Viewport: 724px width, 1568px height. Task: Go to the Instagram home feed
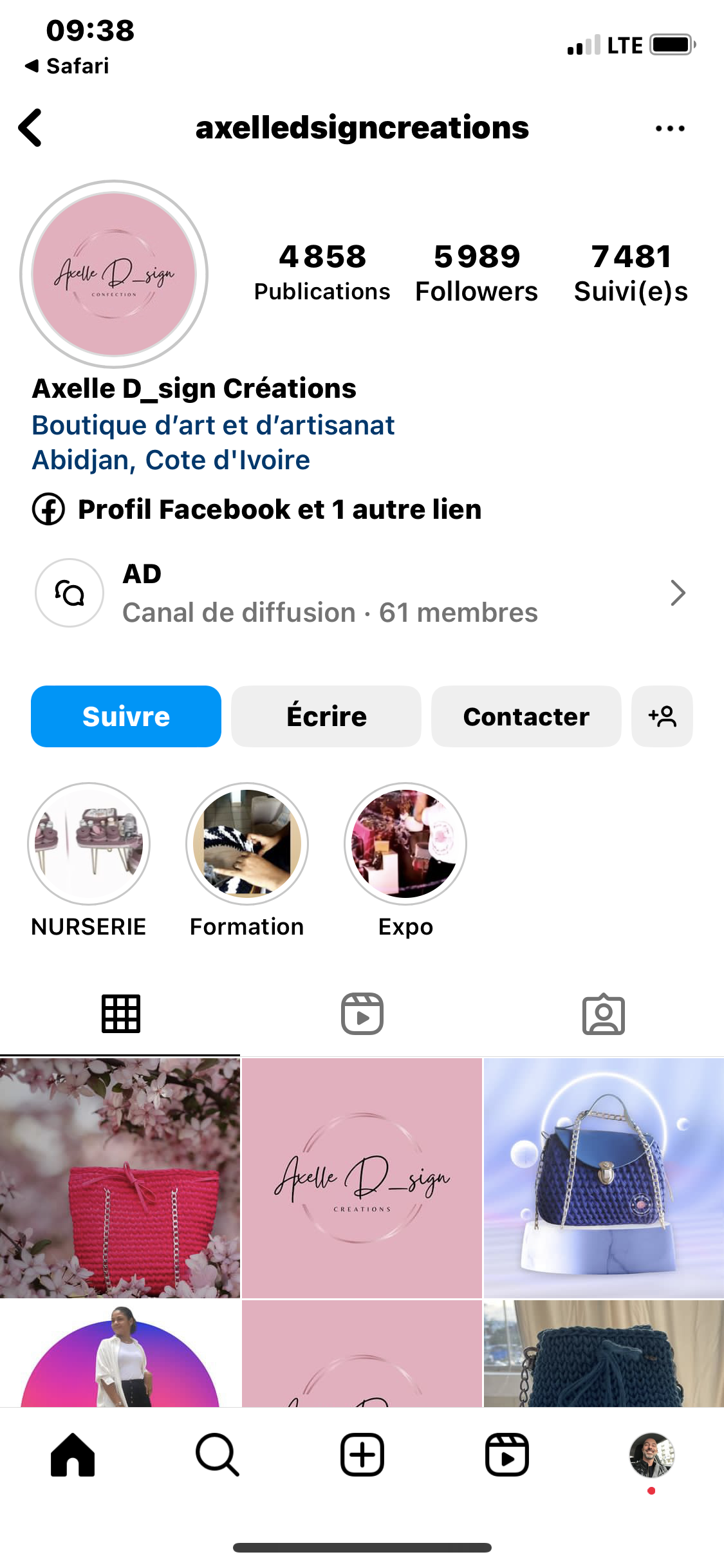pos(73,1455)
